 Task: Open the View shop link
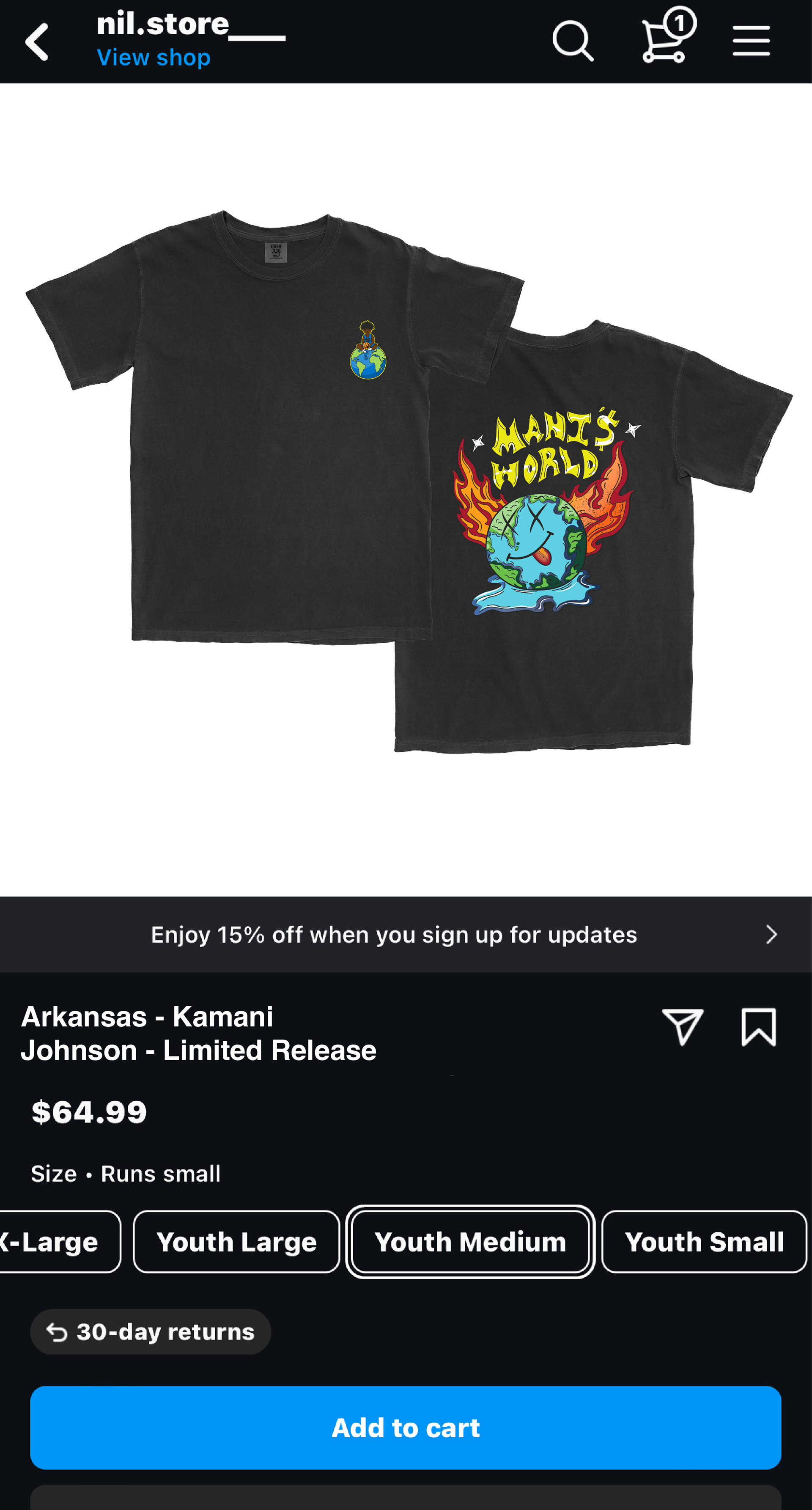pyautogui.click(x=154, y=58)
